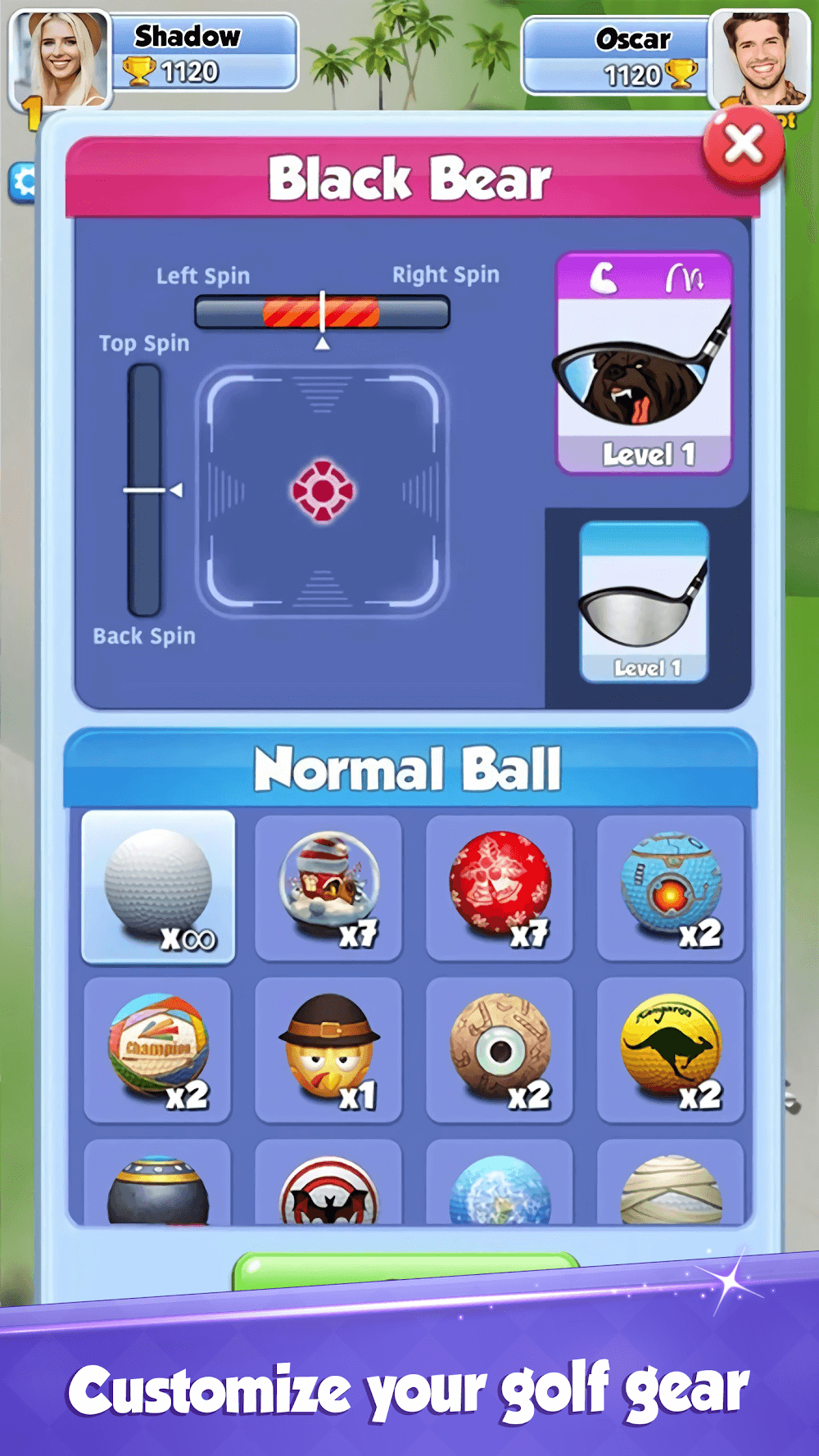Open Shadow's player avatar

61,58
